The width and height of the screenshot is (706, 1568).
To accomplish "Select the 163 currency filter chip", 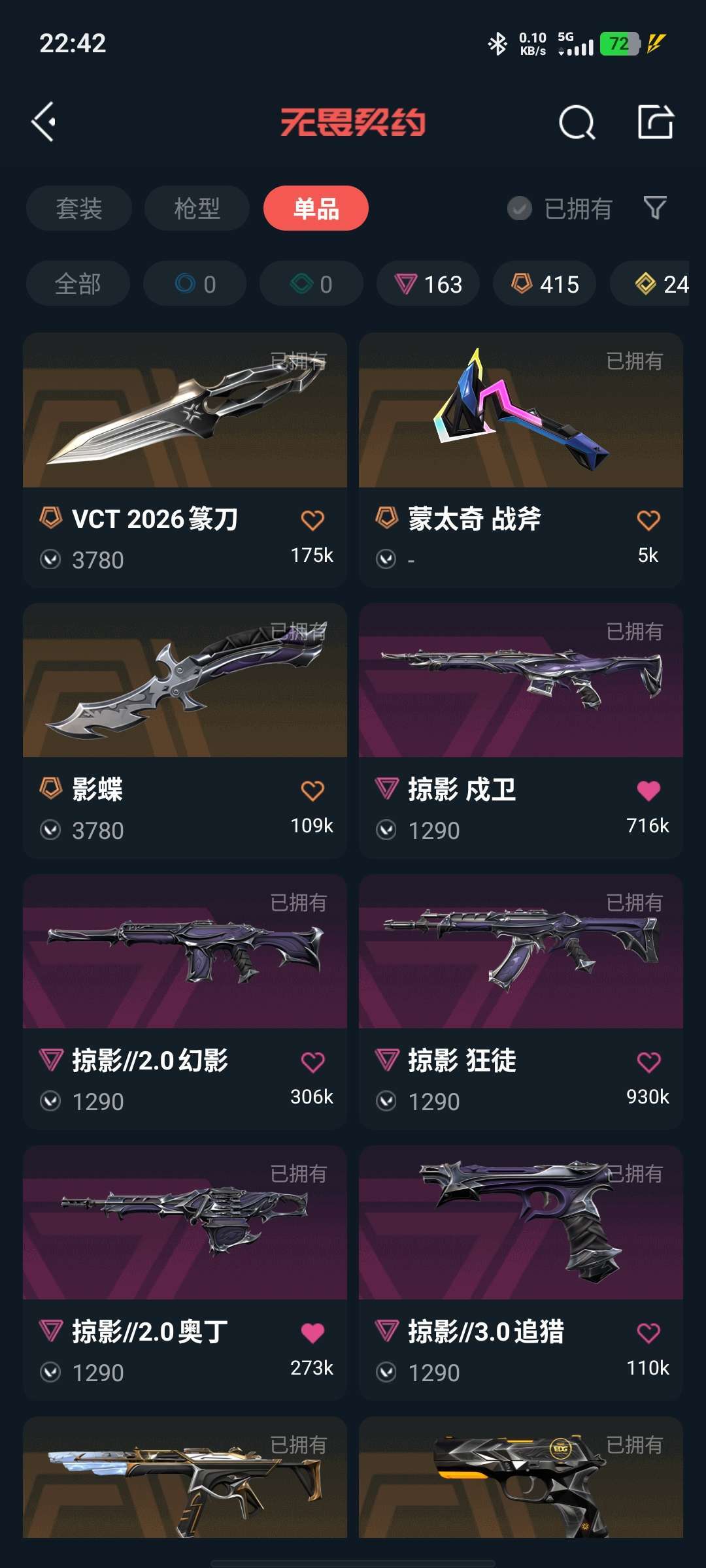I will click(428, 284).
